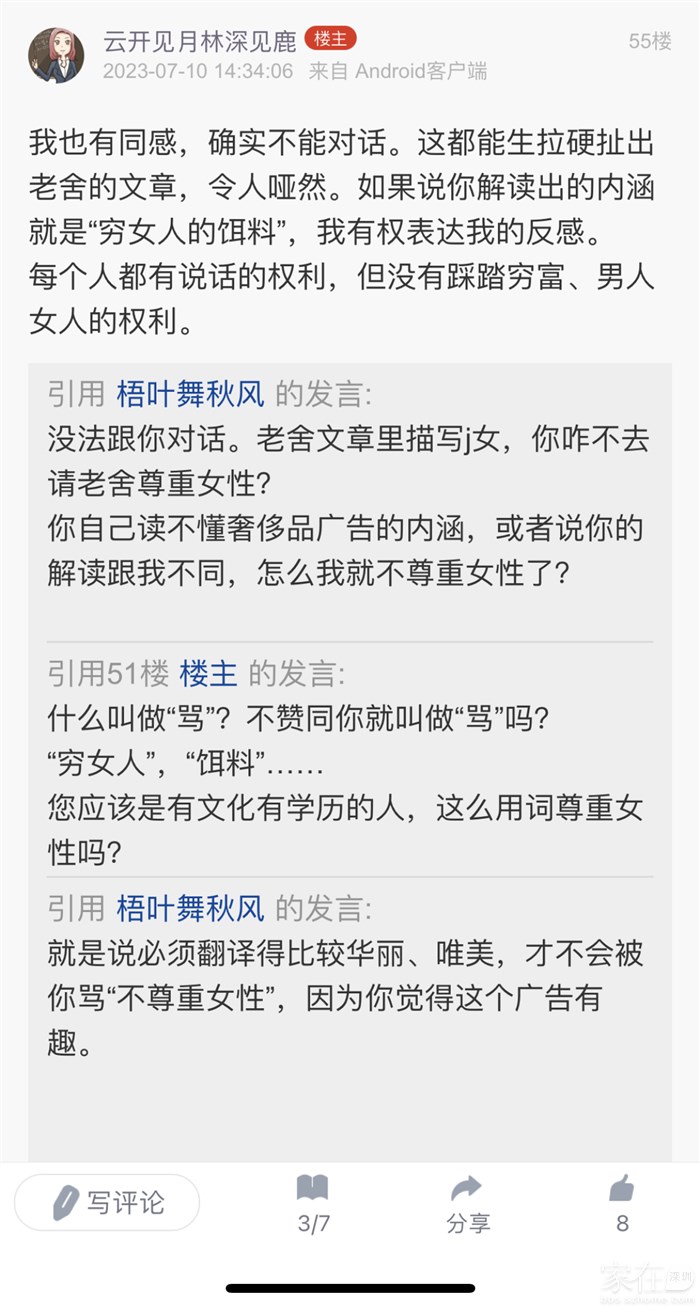Tap the username 云开见月林深见鹿
The image size is (700, 1307).
[x=199, y=40]
